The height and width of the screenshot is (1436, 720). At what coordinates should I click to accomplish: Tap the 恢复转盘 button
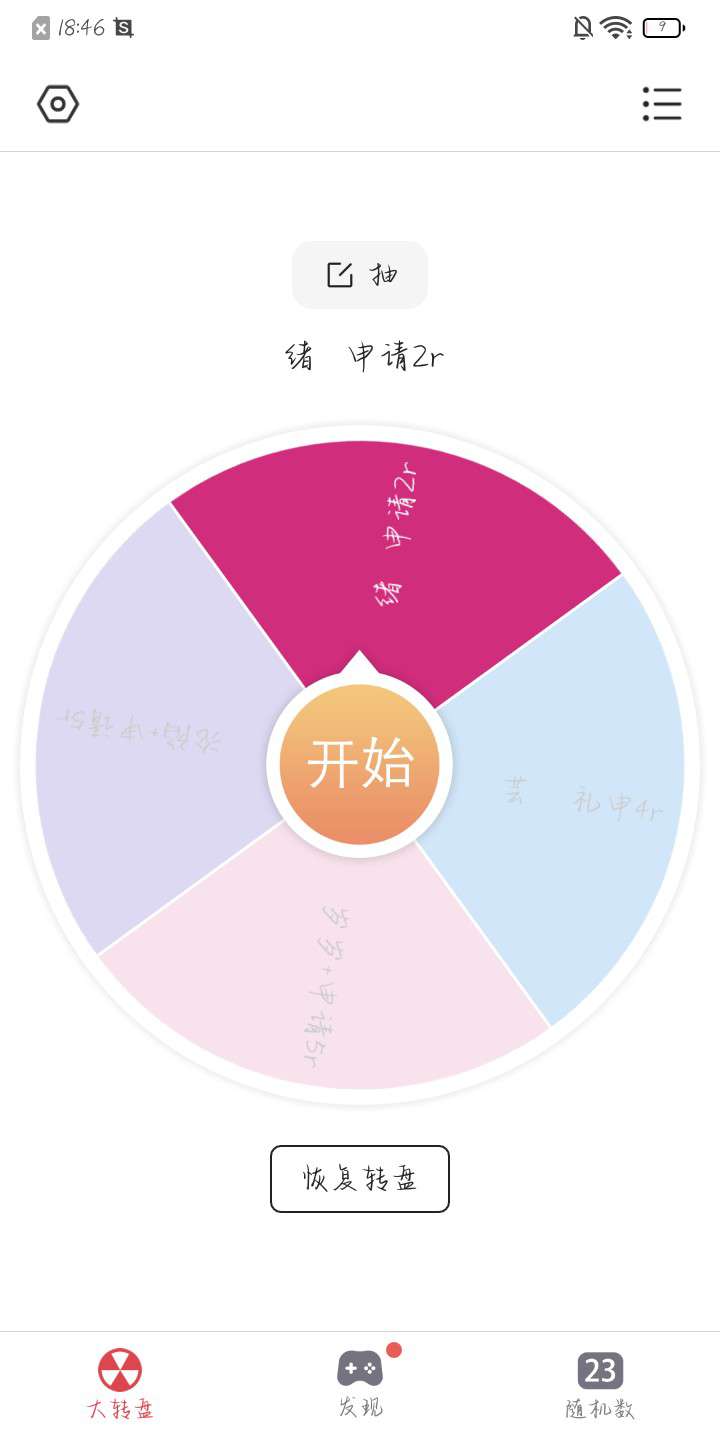click(360, 1179)
